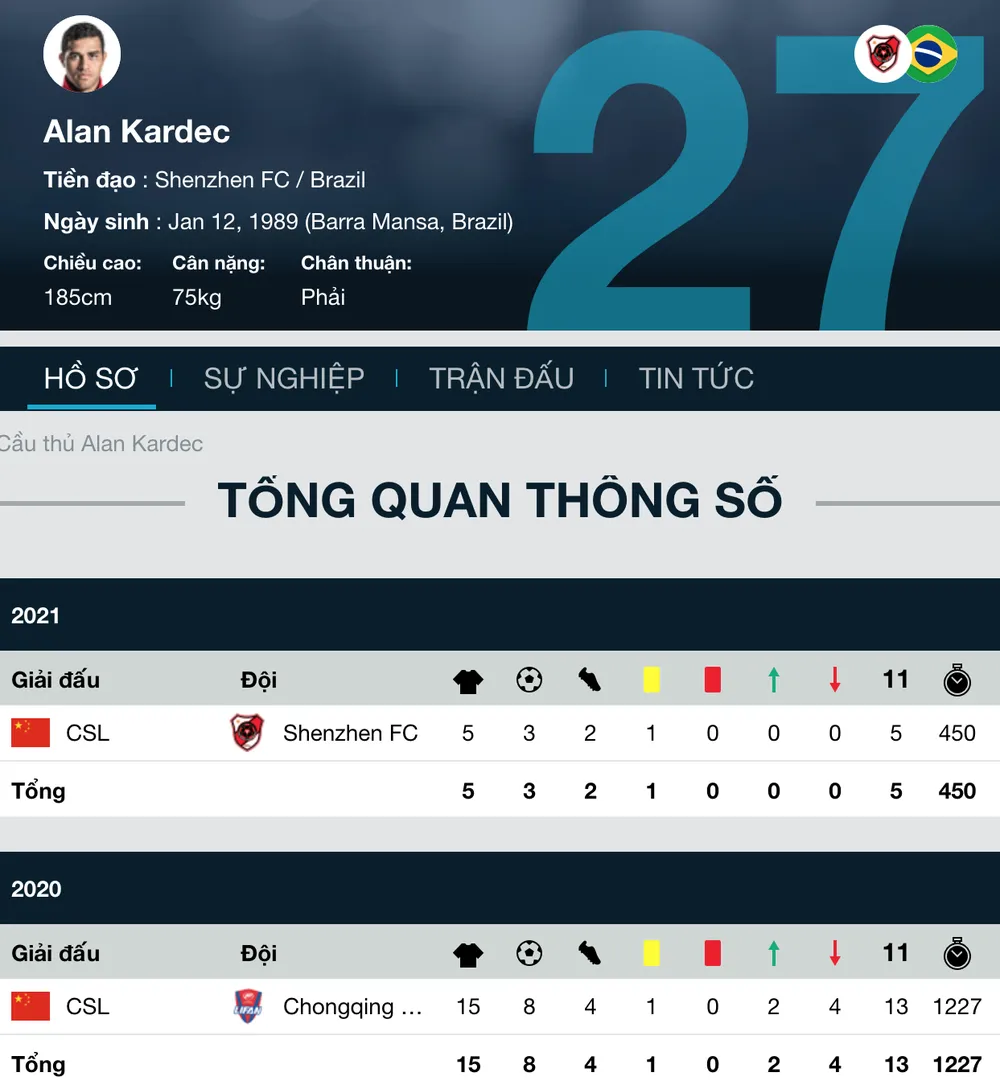This screenshot has width=1000, height=1089.
Task: Open Chongqing team in 2020 table
Action: tap(351, 1006)
